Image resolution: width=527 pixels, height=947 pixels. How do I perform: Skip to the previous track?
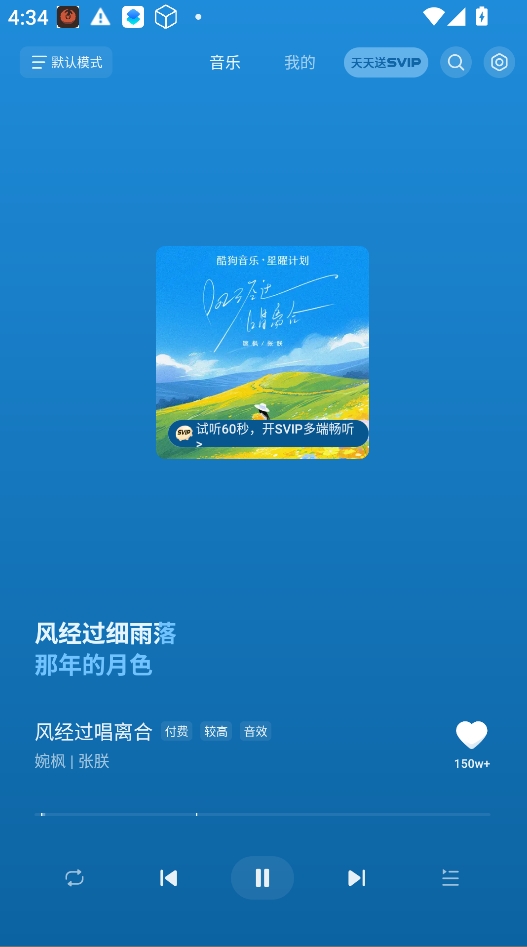pos(168,878)
